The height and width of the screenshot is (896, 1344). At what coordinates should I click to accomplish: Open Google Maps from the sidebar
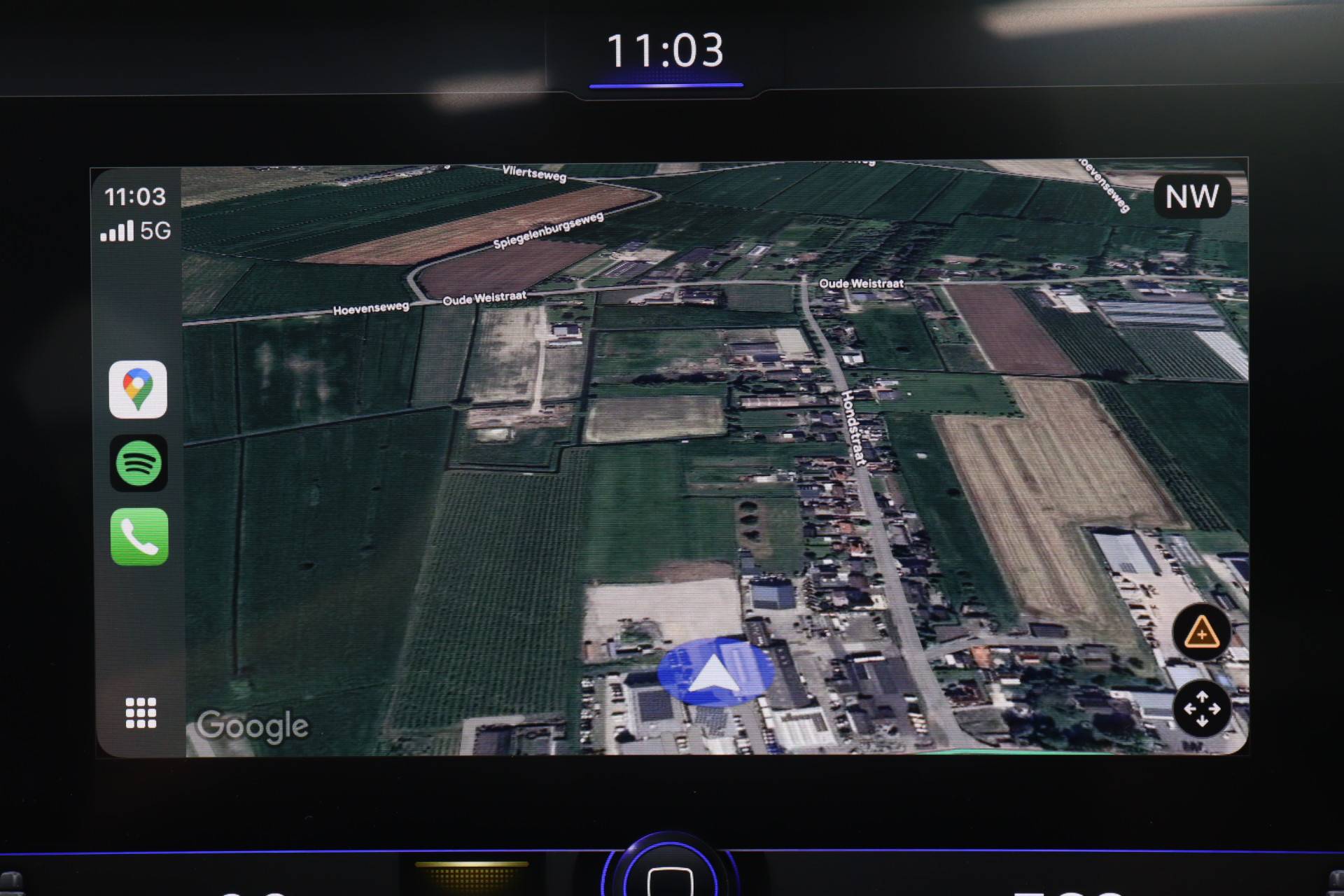[x=138, y=389]
